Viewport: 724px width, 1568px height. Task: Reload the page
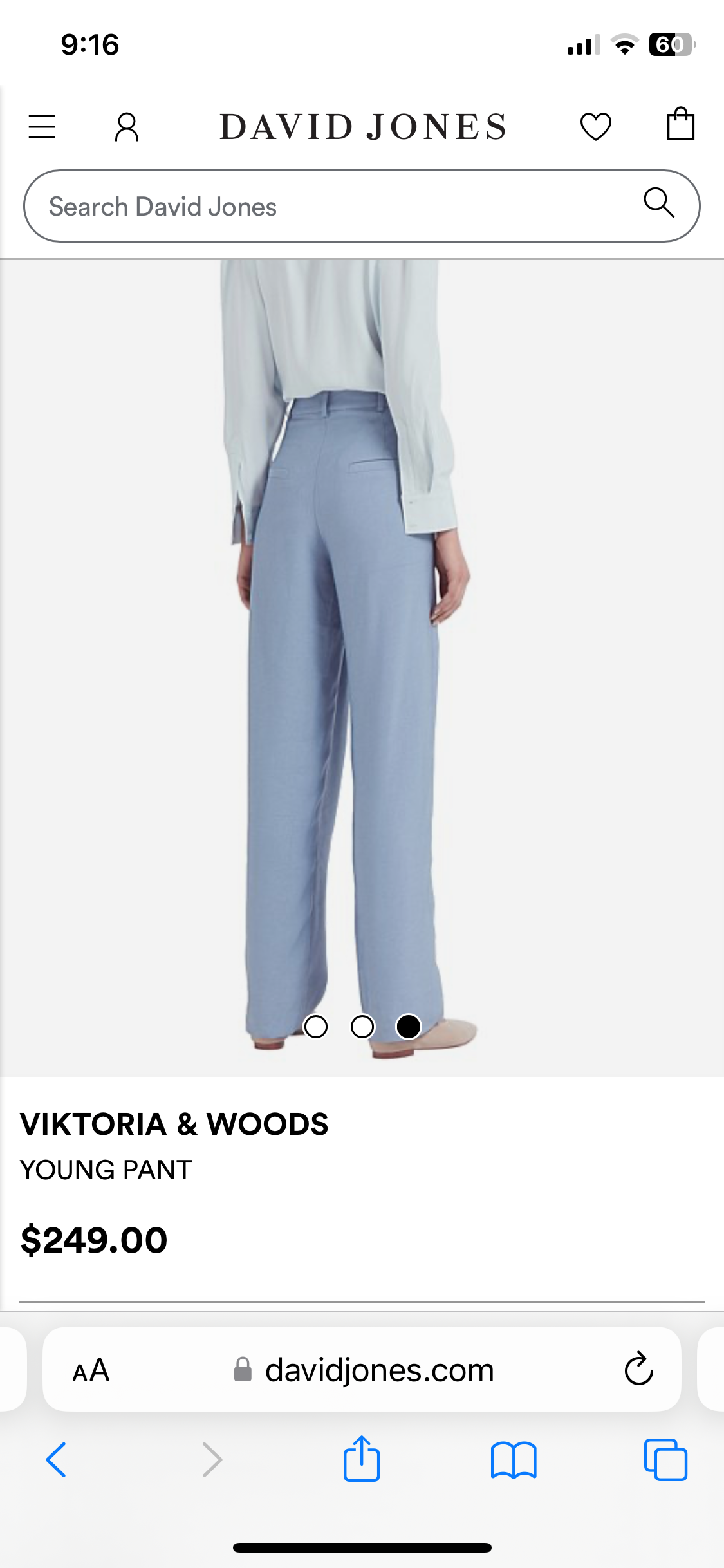tap(638, 1368)
